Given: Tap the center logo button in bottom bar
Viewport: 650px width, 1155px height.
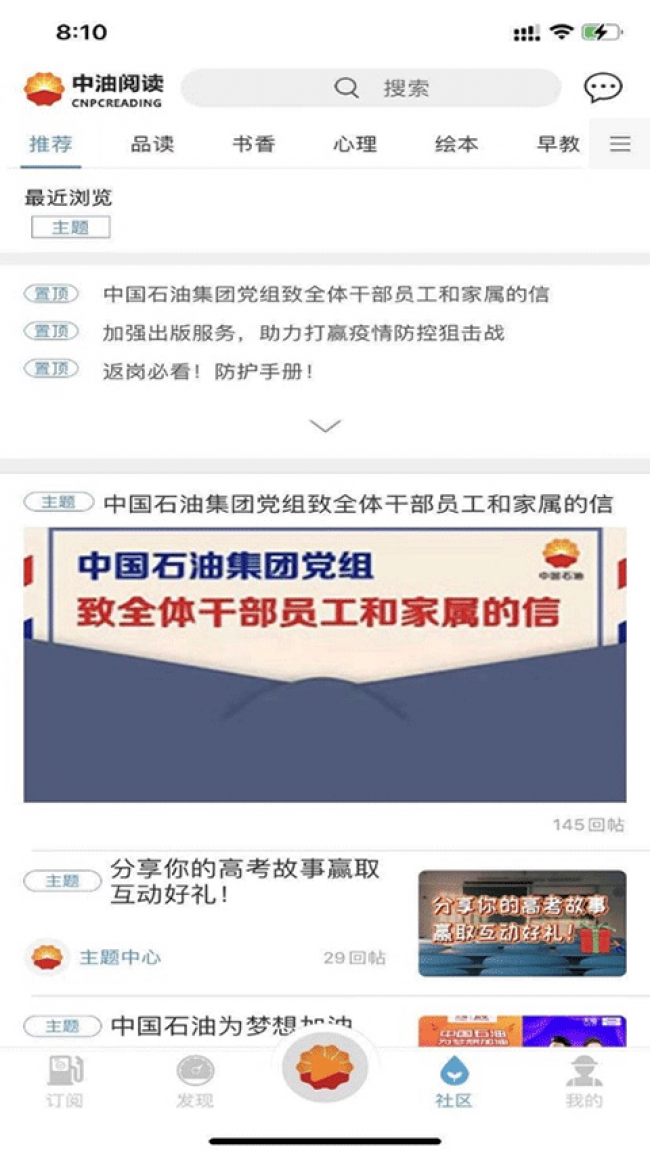Looking at the screenshot, I should [325, 1068].
